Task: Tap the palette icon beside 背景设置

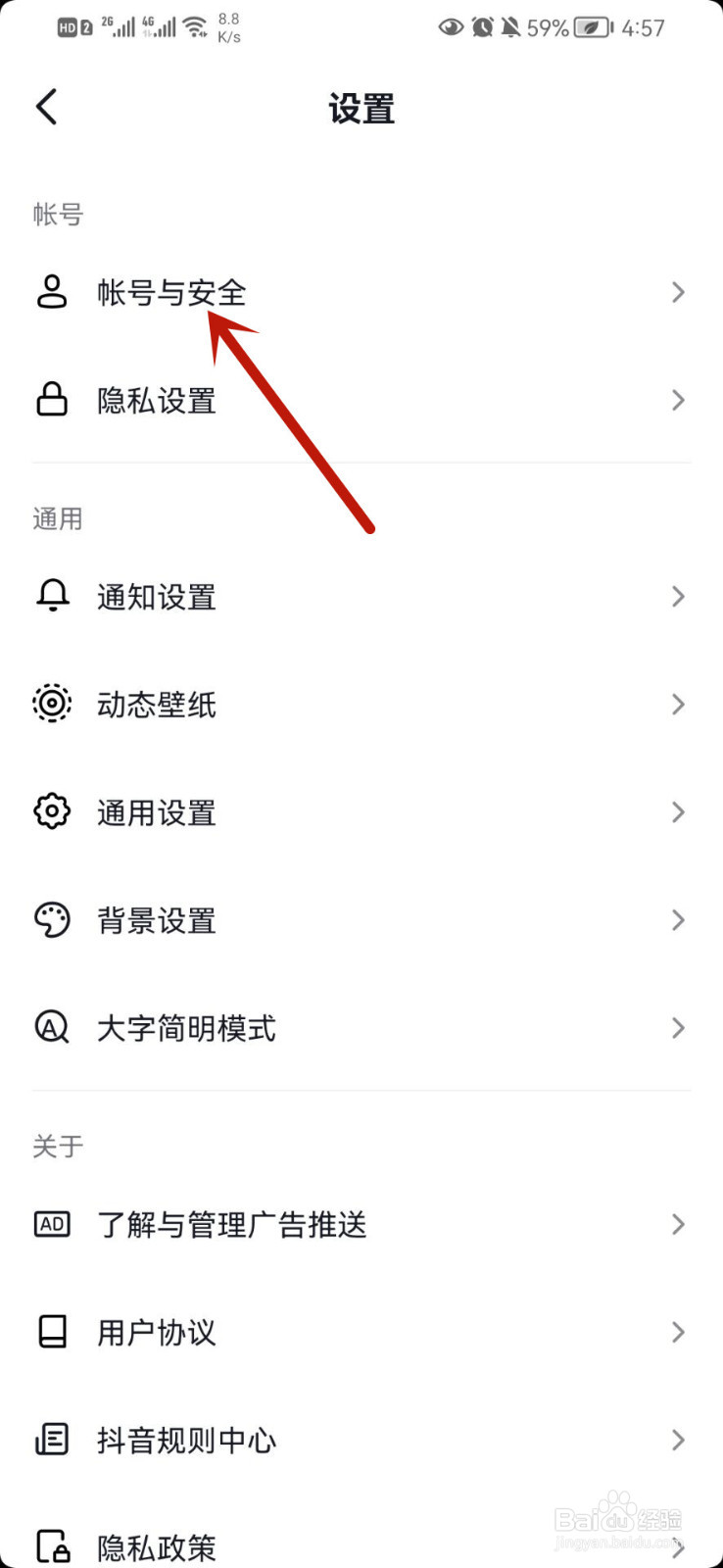Action: tap(52, 919)
